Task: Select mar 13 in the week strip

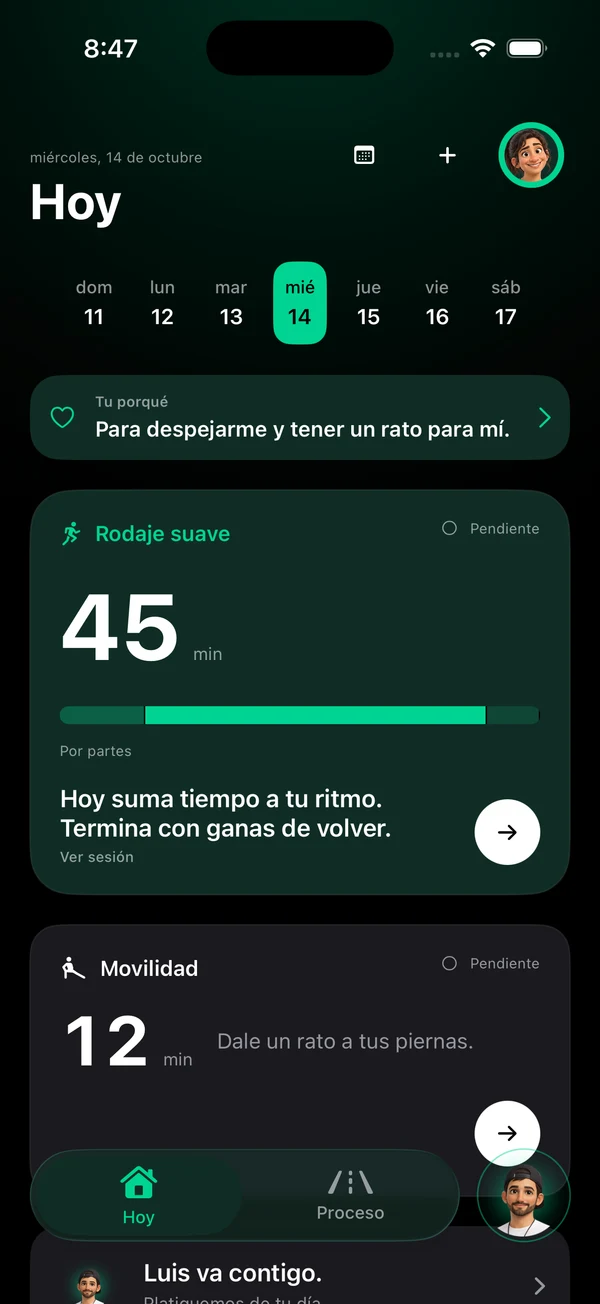Action: click(231, 303)
